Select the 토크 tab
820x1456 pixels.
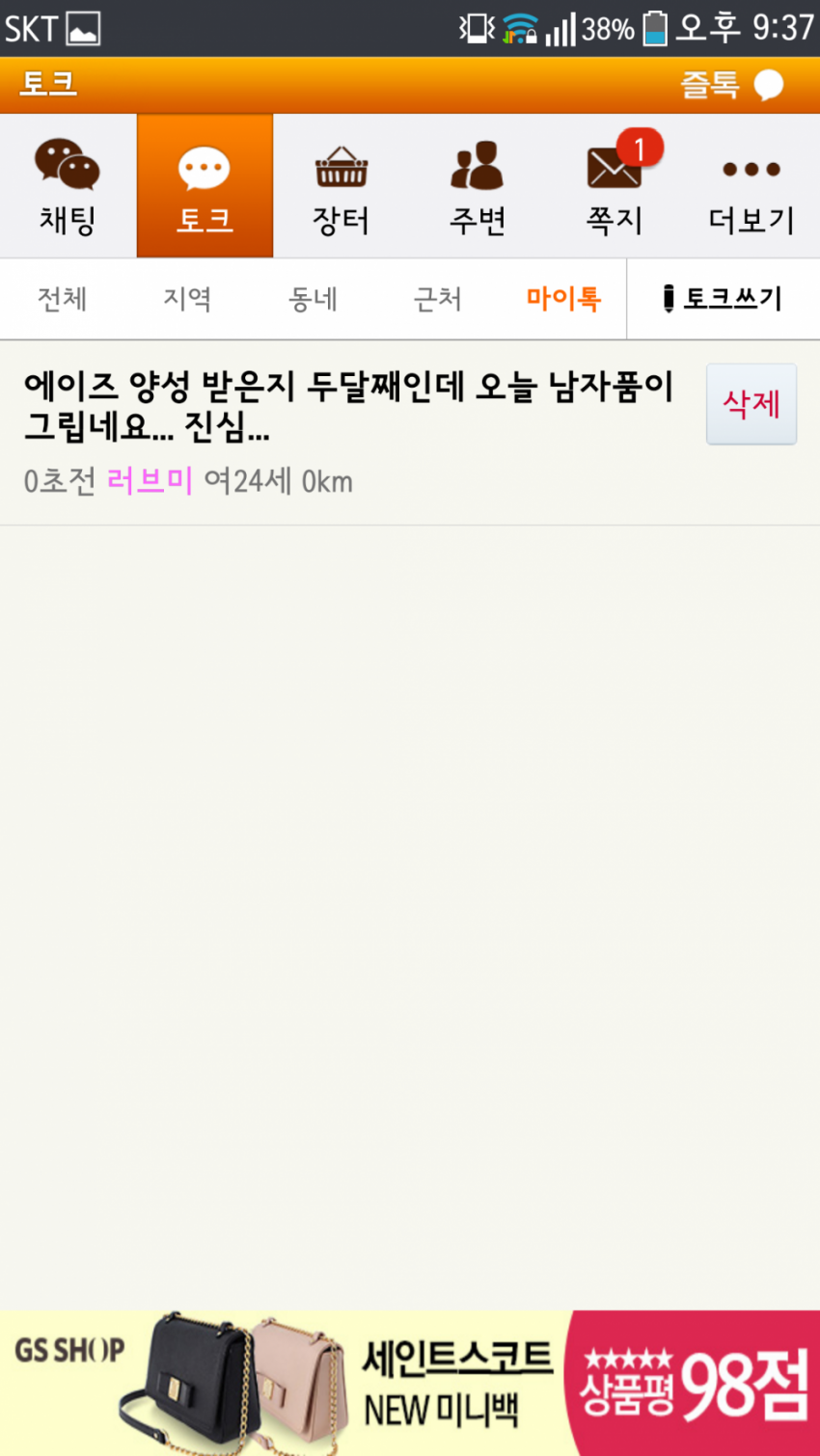(x=205, y=187)
